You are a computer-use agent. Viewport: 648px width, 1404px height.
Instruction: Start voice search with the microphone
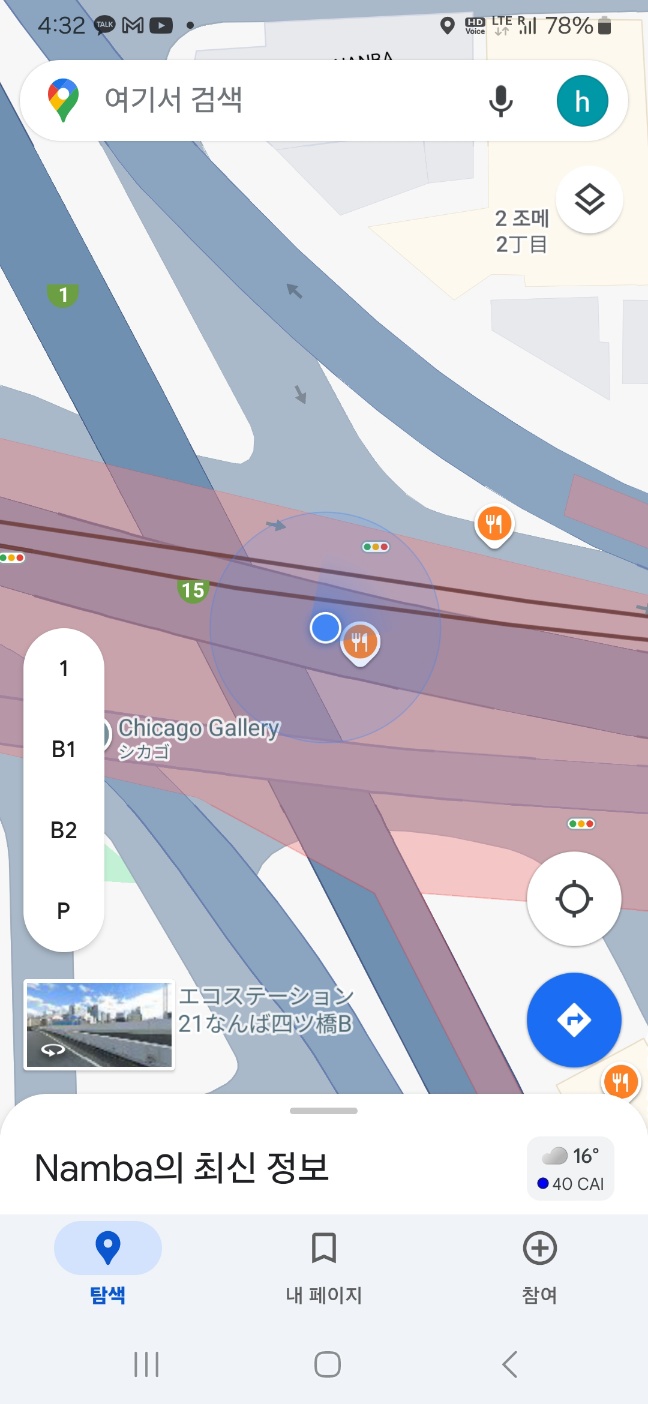500,101
